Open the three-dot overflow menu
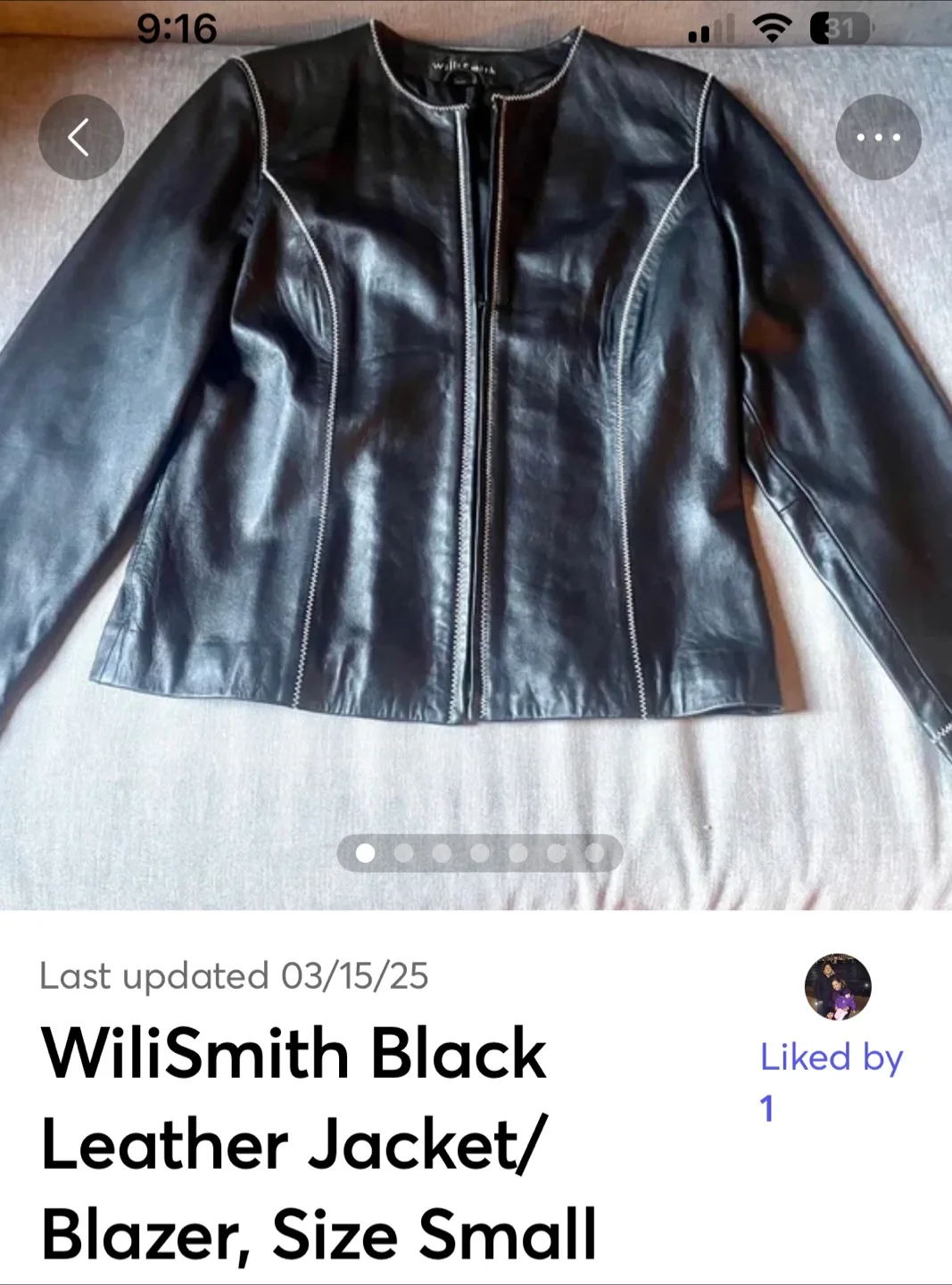This screenshot has height=1285, width=952. point(878,137)
